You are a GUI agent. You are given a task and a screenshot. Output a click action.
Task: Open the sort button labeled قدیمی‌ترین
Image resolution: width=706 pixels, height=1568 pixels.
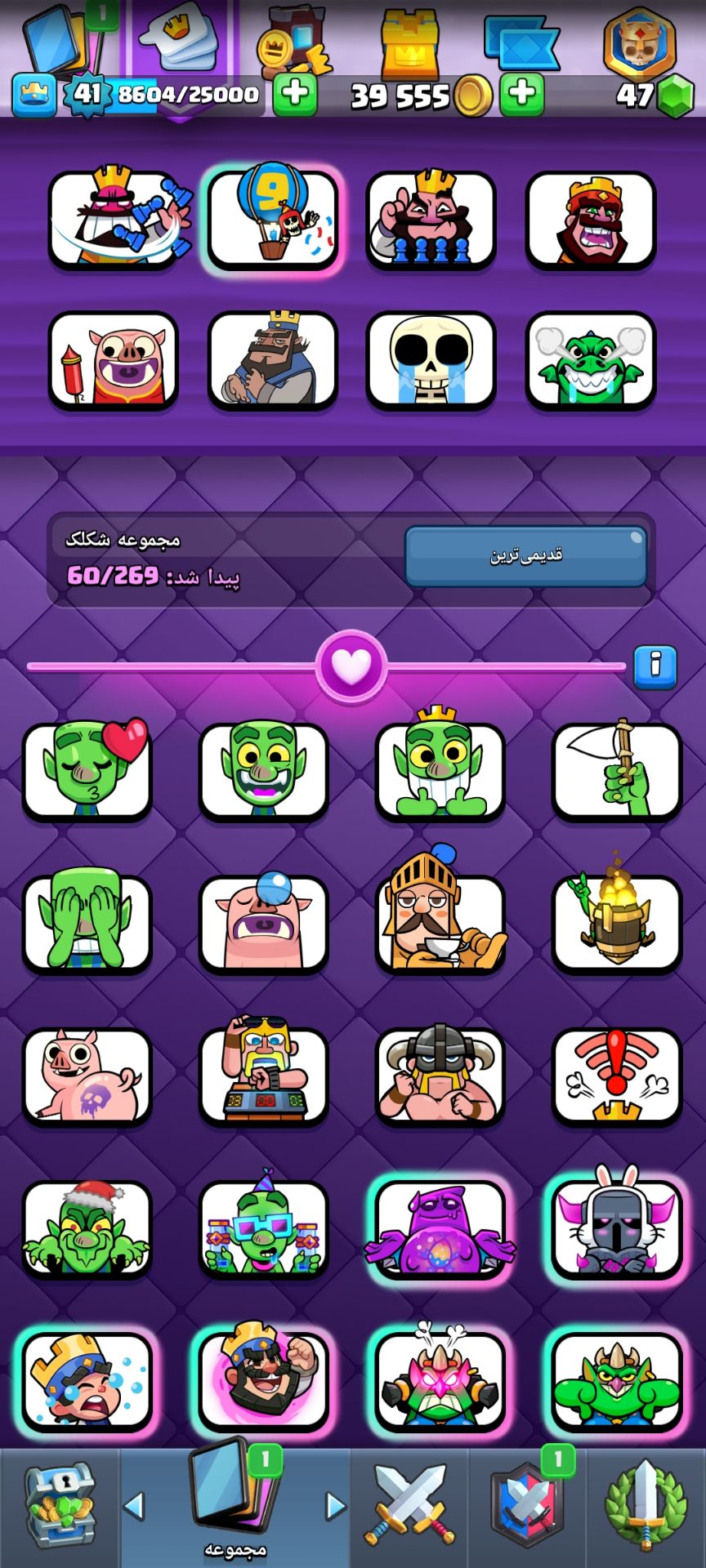pyautogui.click(x=525, y=555)
